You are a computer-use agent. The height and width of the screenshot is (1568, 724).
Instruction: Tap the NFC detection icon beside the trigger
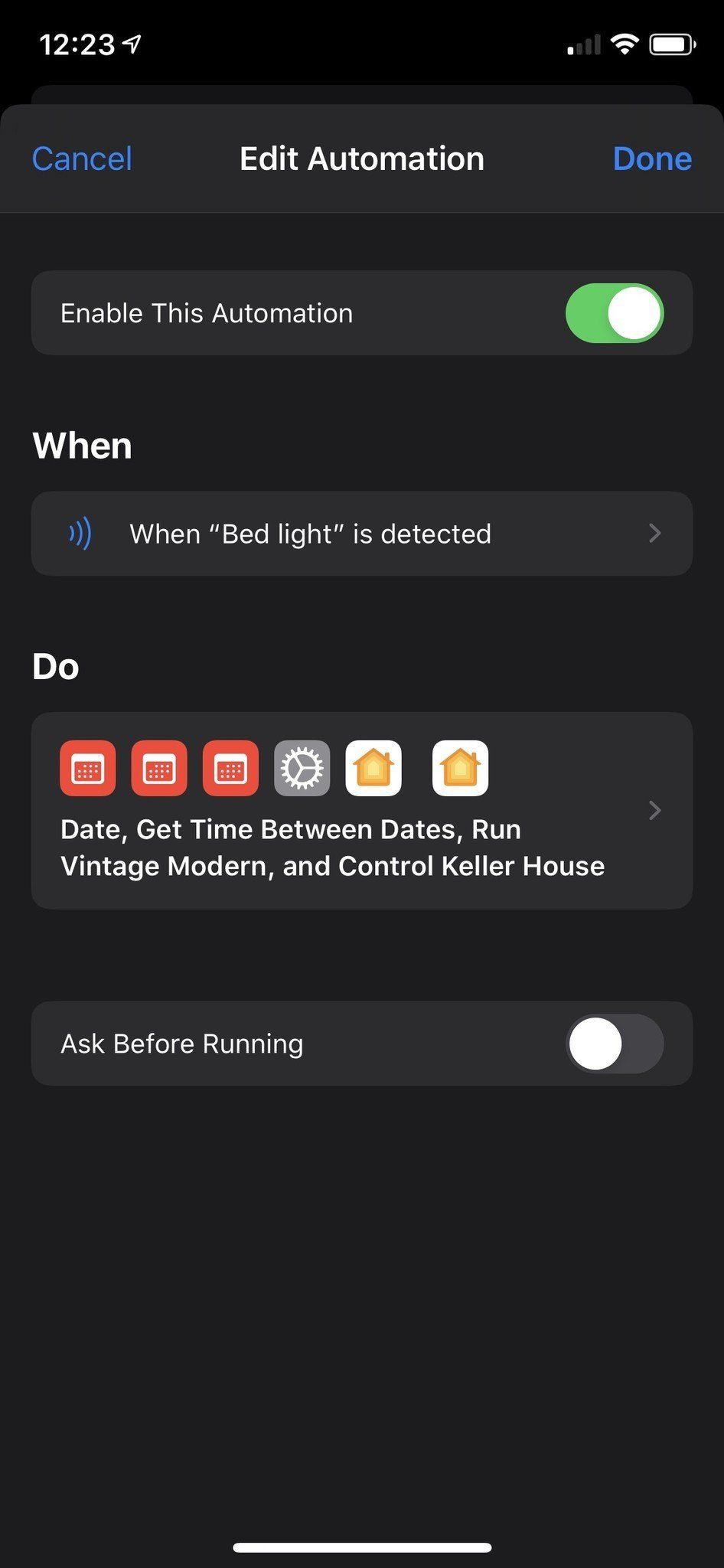(80, 534)
